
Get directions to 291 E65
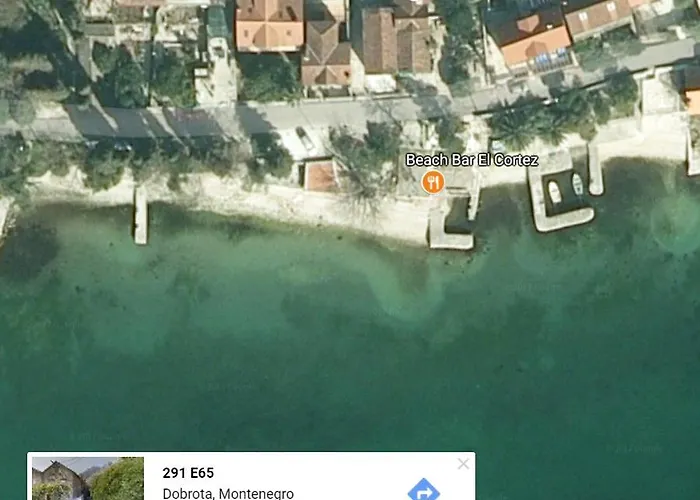point(424,489)
